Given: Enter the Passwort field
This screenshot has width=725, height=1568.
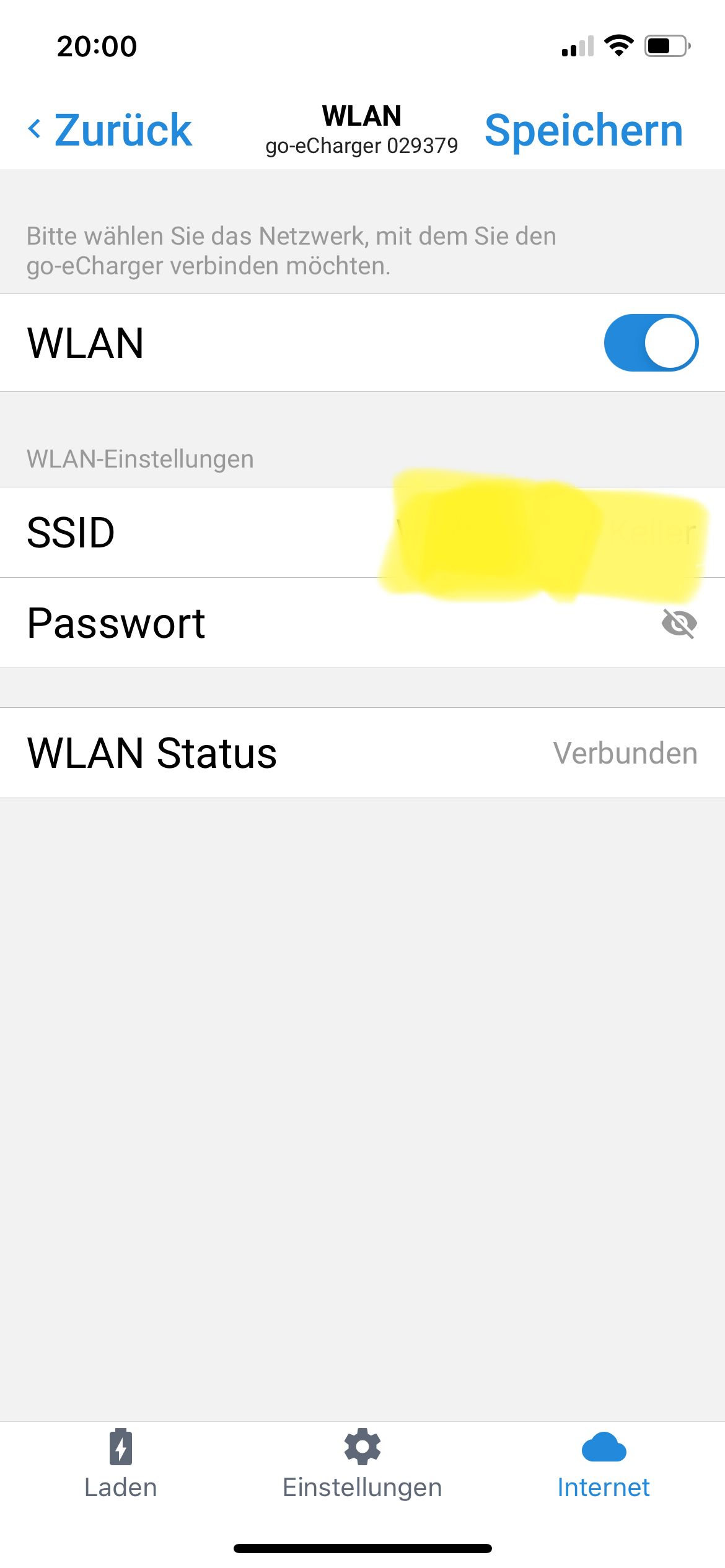Looking at the screenshot, I should click(x=362, y=623).
